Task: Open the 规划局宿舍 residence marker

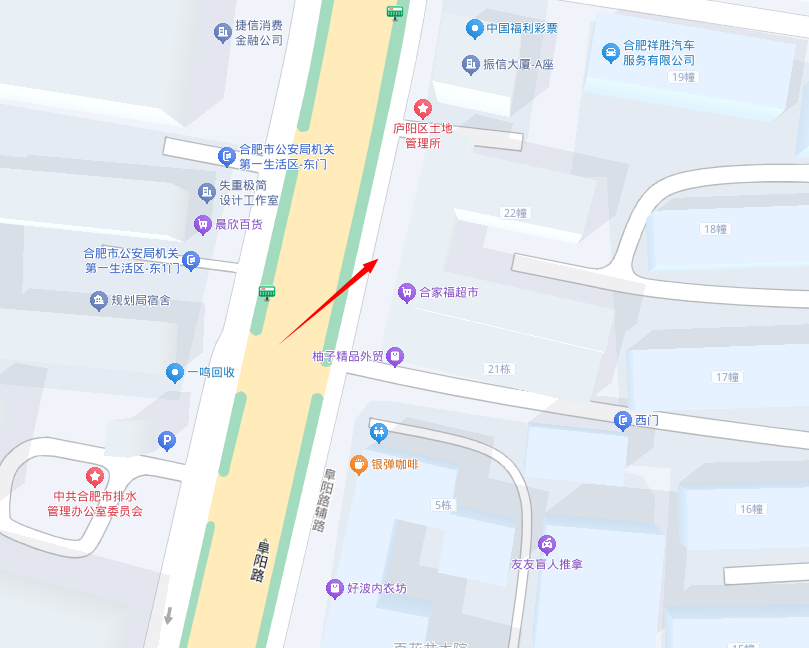Action: click(x=98, y=300)
